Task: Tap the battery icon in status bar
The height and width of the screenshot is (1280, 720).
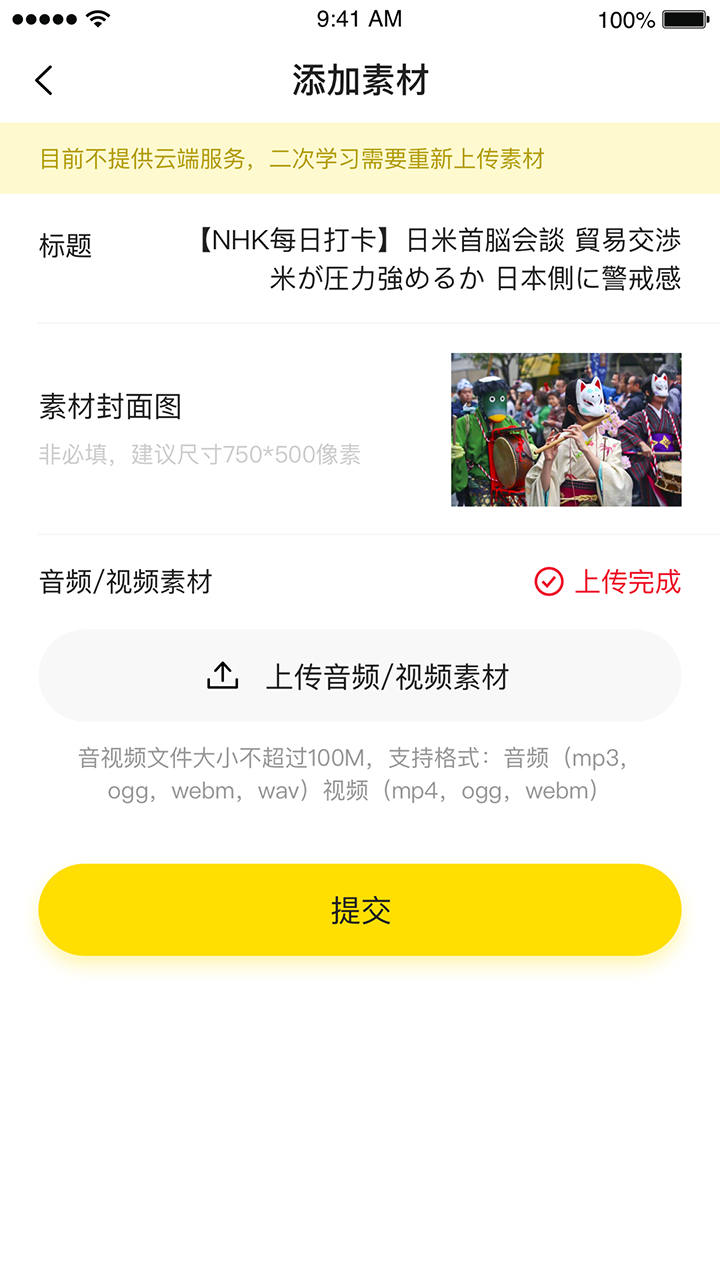Action: 684,17
